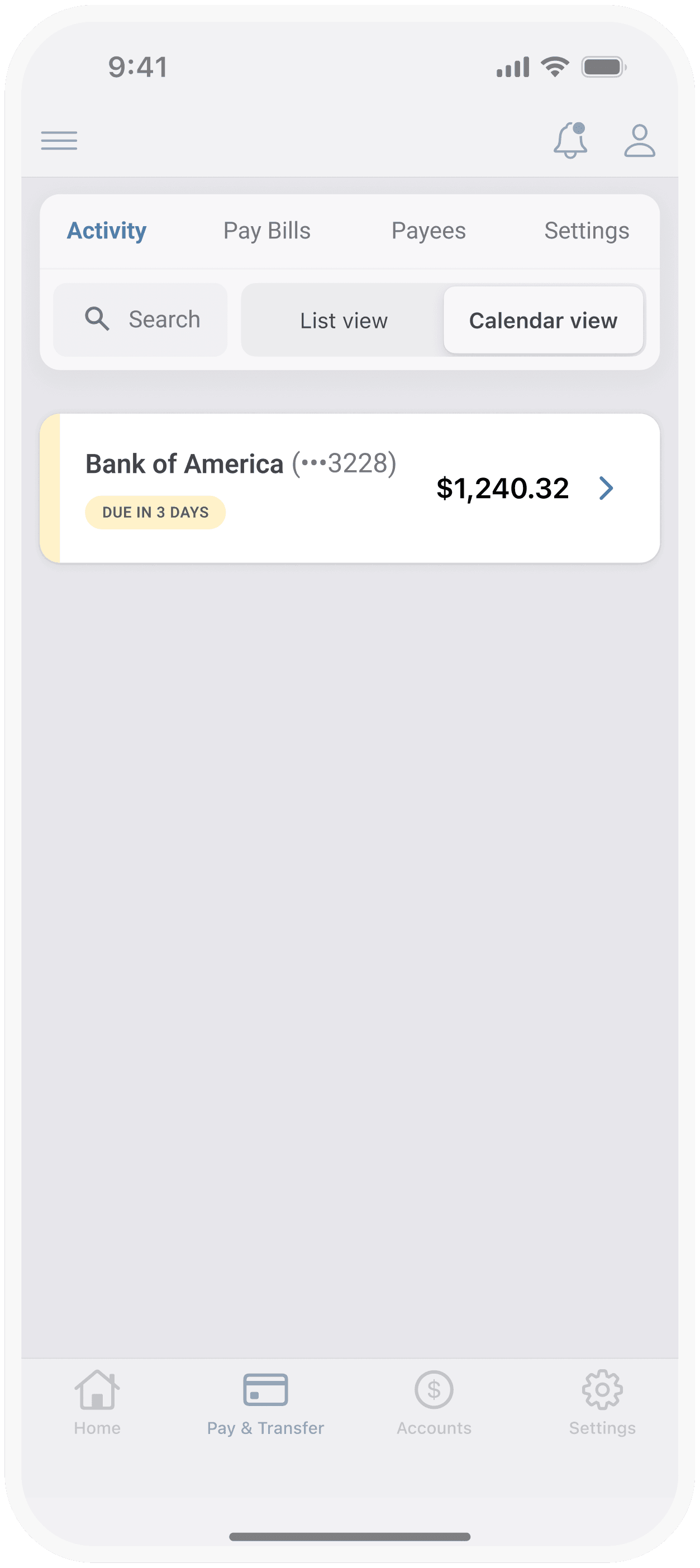
Task: Open the Bank of America bill card
Action: point(350,488)
